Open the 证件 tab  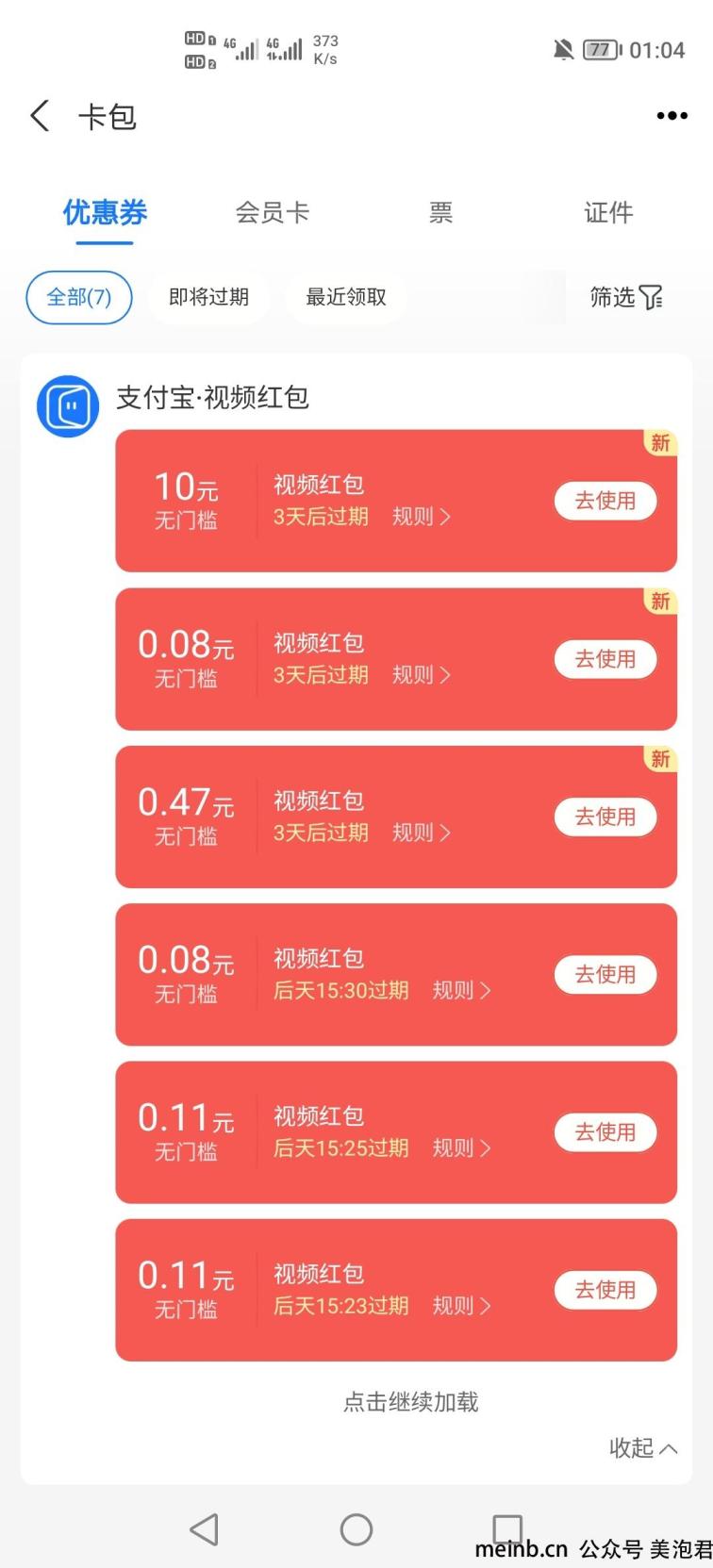(x=608, y=213)
